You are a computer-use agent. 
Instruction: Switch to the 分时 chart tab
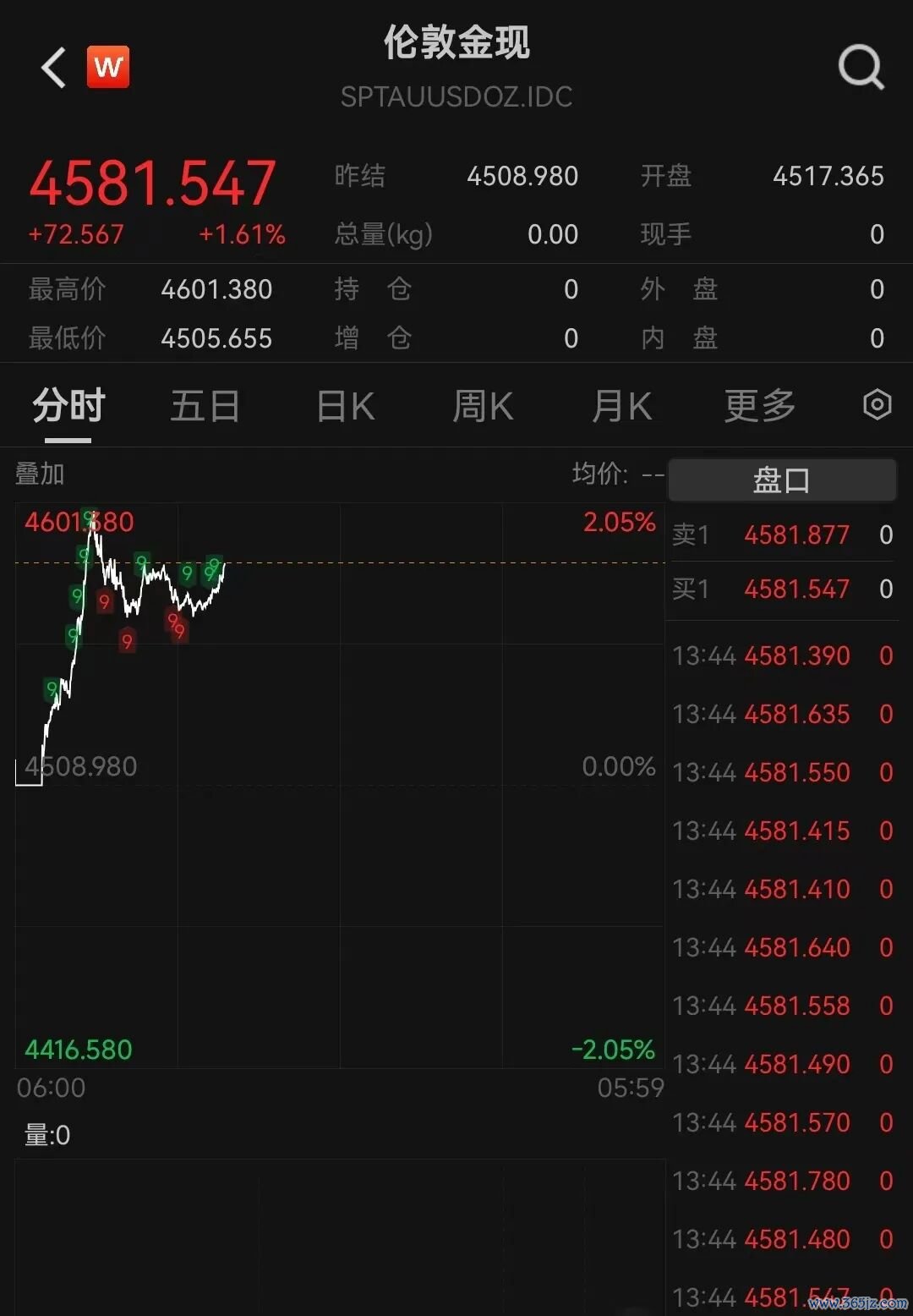coord(68,406)
